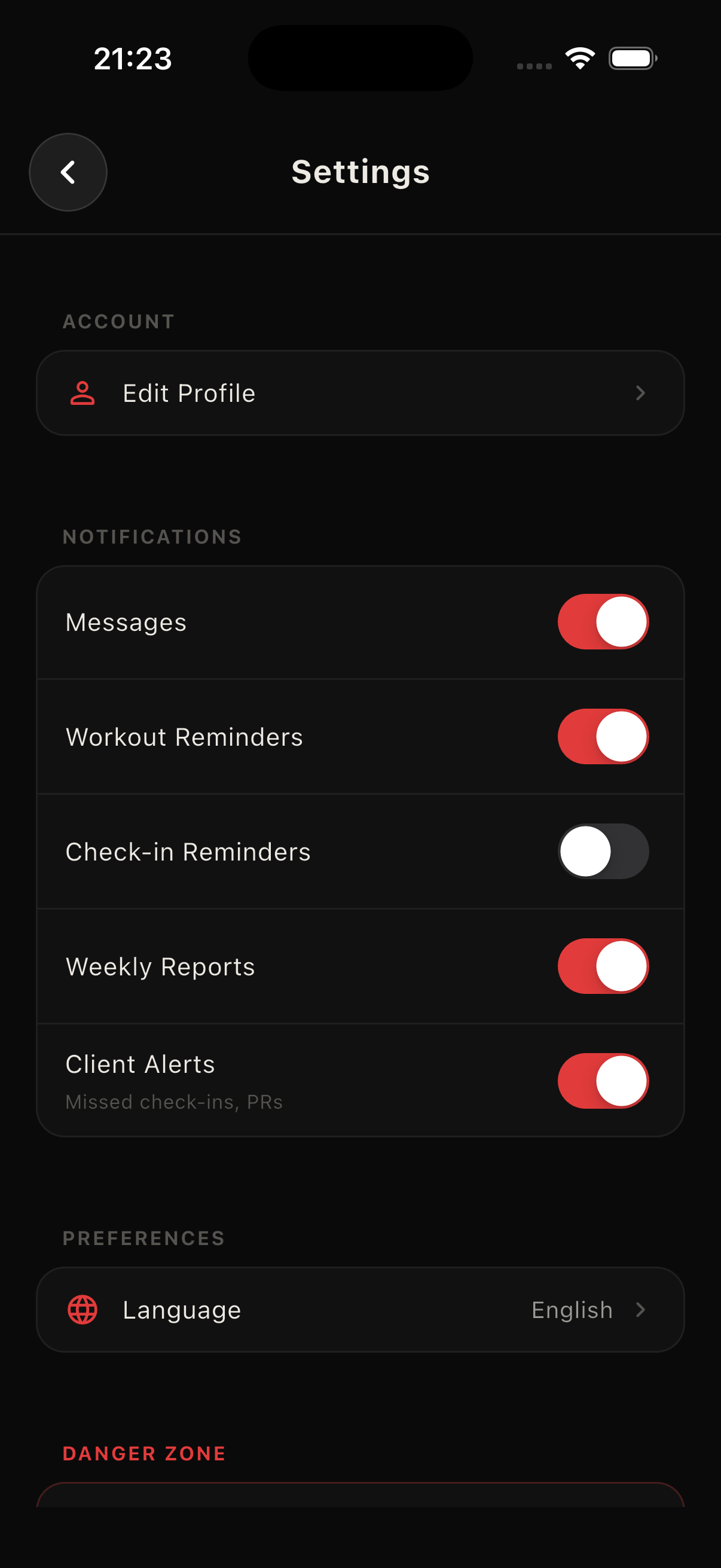Open the Language preference
The height and width of the screenshot is (1568, 721).
click(x=360, y=1309)
